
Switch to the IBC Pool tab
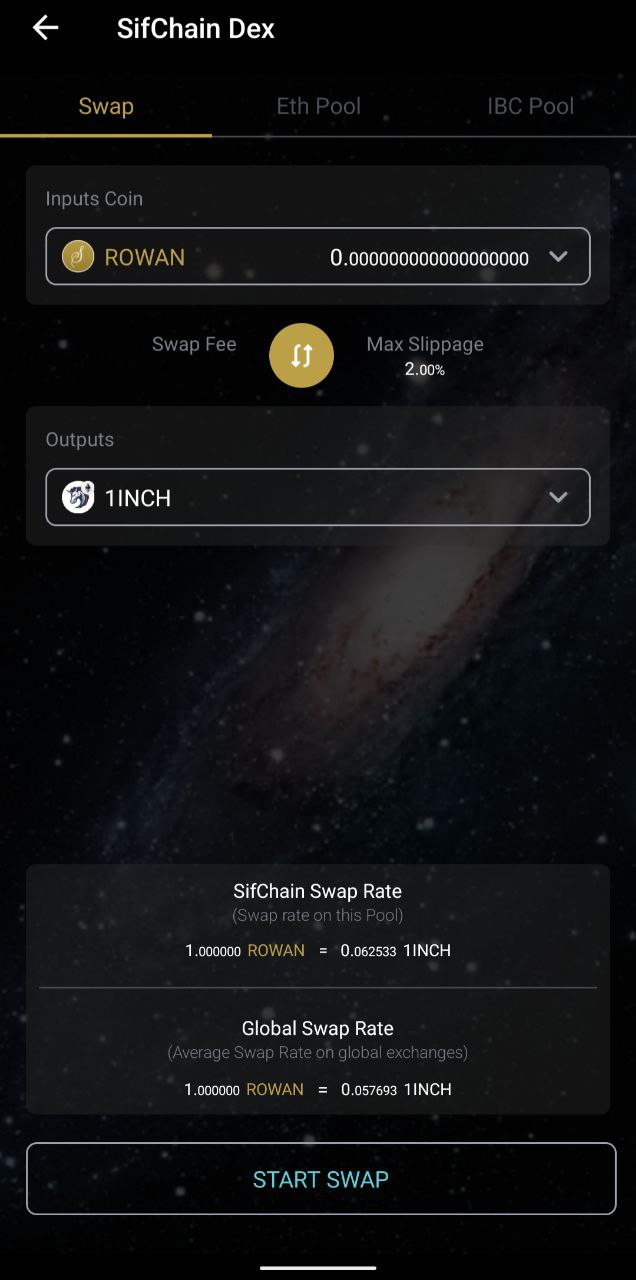pos(530,106)
